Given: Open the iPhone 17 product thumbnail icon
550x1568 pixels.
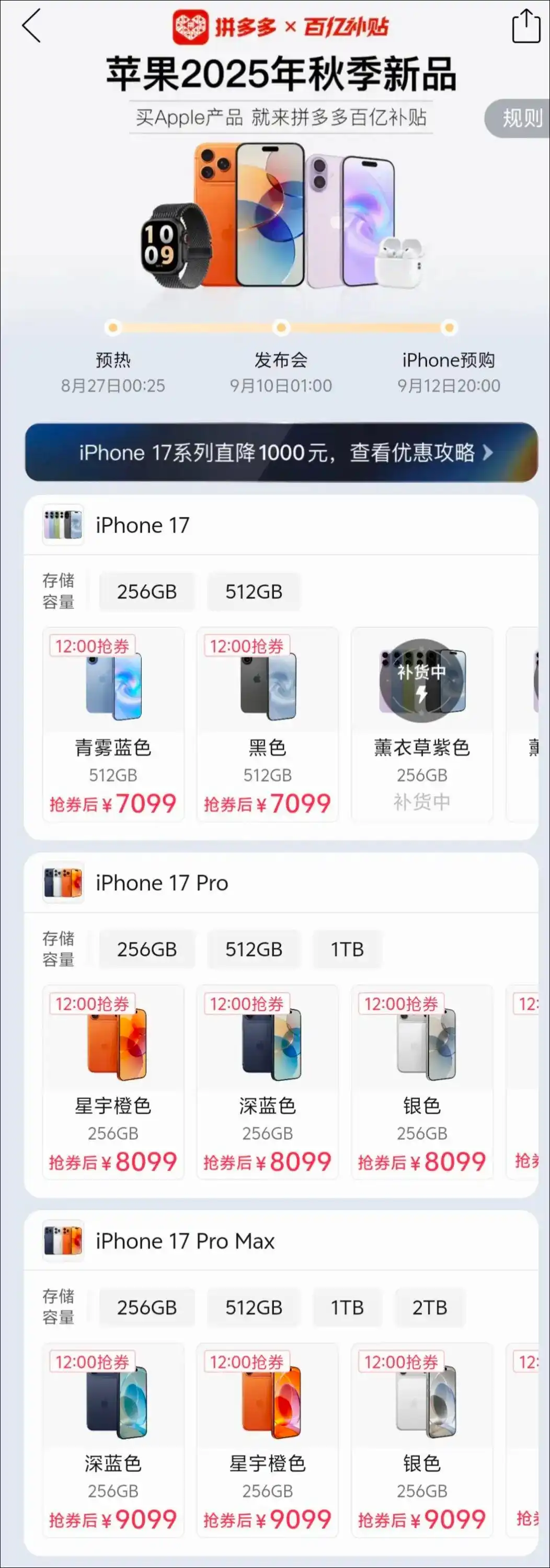Looking at the screenshot, I should point(63,525).
